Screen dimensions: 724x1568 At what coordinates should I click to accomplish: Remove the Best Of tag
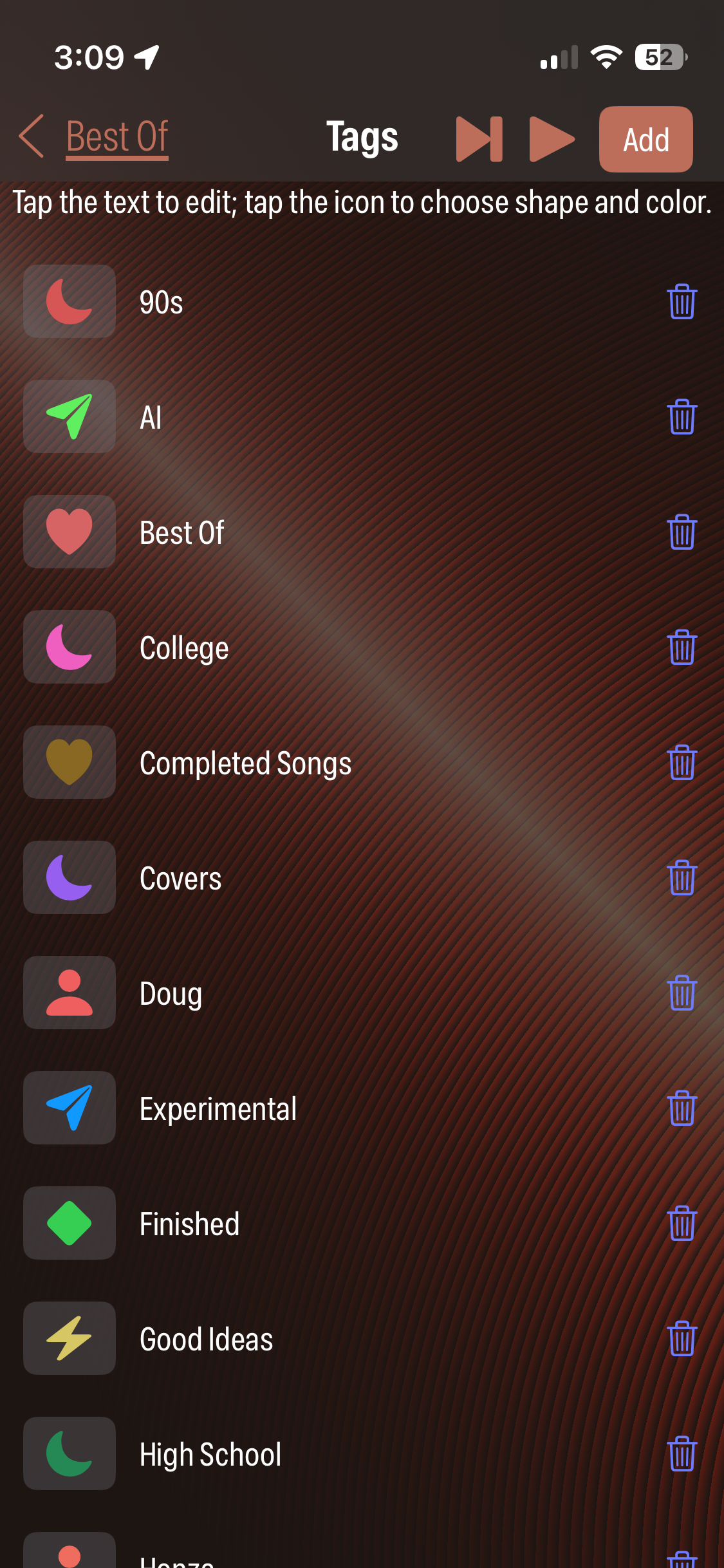click(682, 532)
